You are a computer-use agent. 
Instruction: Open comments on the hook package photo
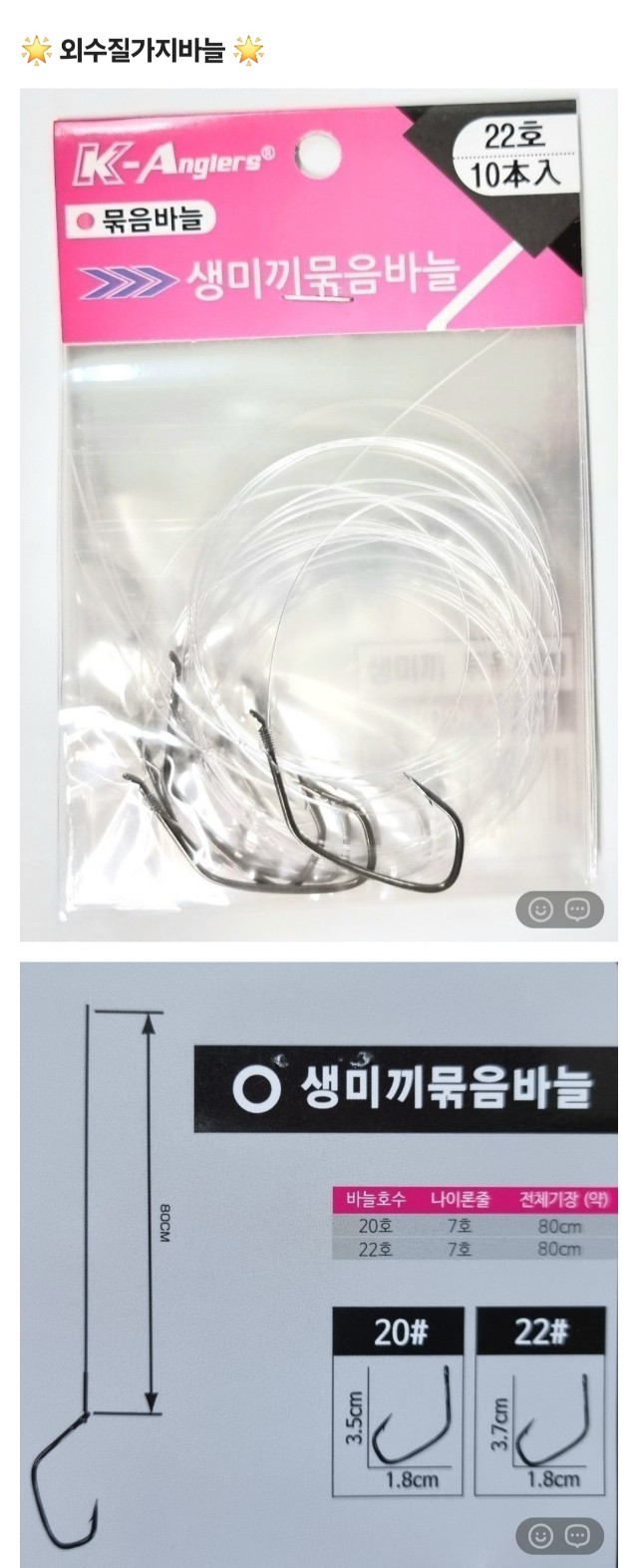pyautogui.click(x=578, y=910)
